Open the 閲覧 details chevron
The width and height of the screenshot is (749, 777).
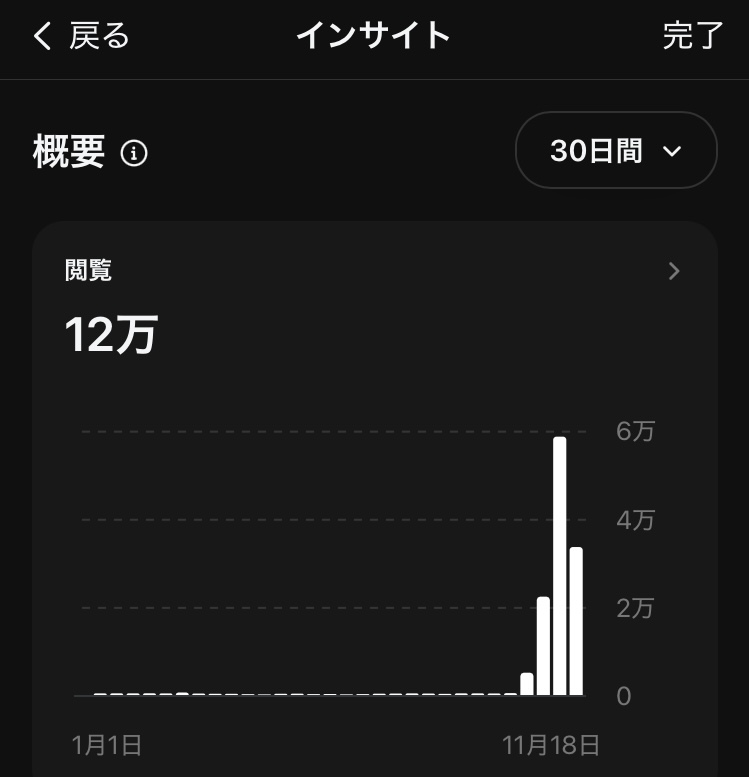(x=674, y=271)
